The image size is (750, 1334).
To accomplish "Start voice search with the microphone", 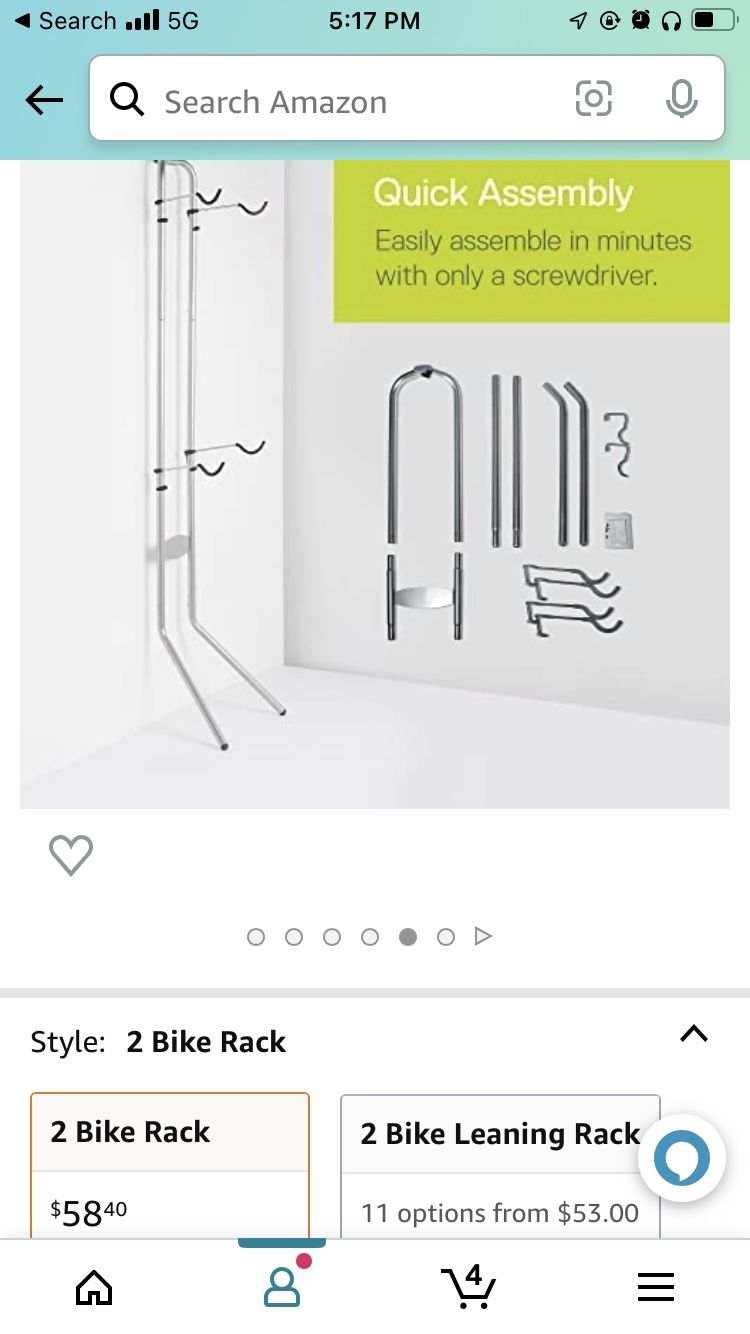I will pyautogui.click(x=682, y=99).
